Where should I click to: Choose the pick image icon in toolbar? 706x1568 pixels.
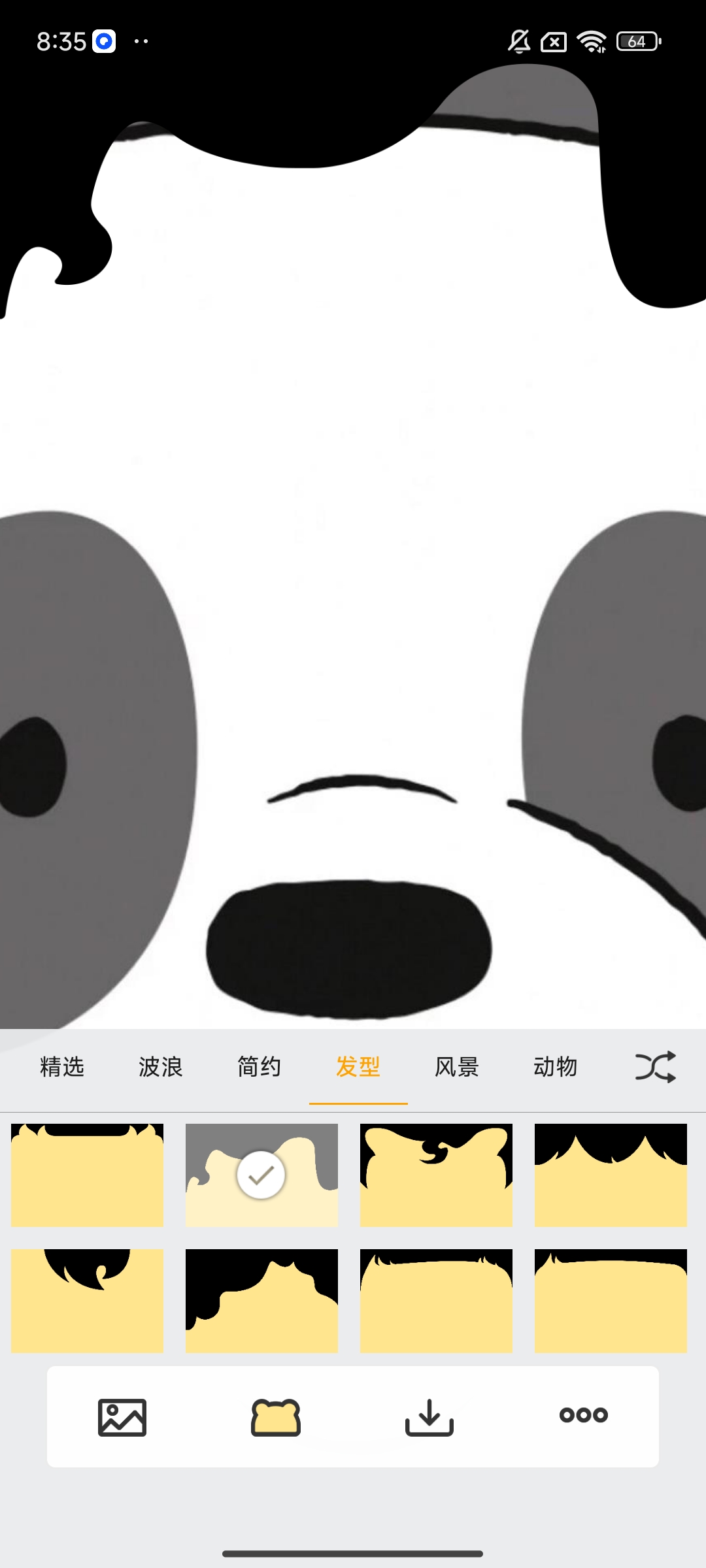pos(122,1417)
